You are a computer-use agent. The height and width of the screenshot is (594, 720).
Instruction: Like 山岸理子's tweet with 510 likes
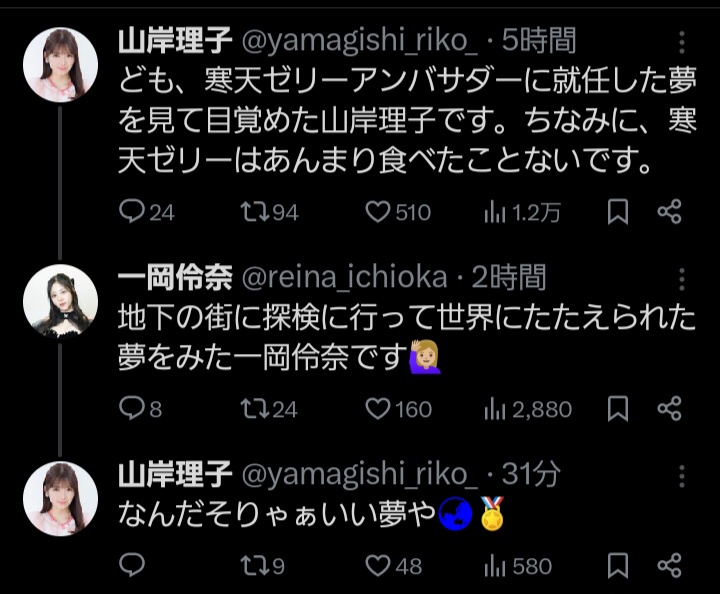coord(377,212)
